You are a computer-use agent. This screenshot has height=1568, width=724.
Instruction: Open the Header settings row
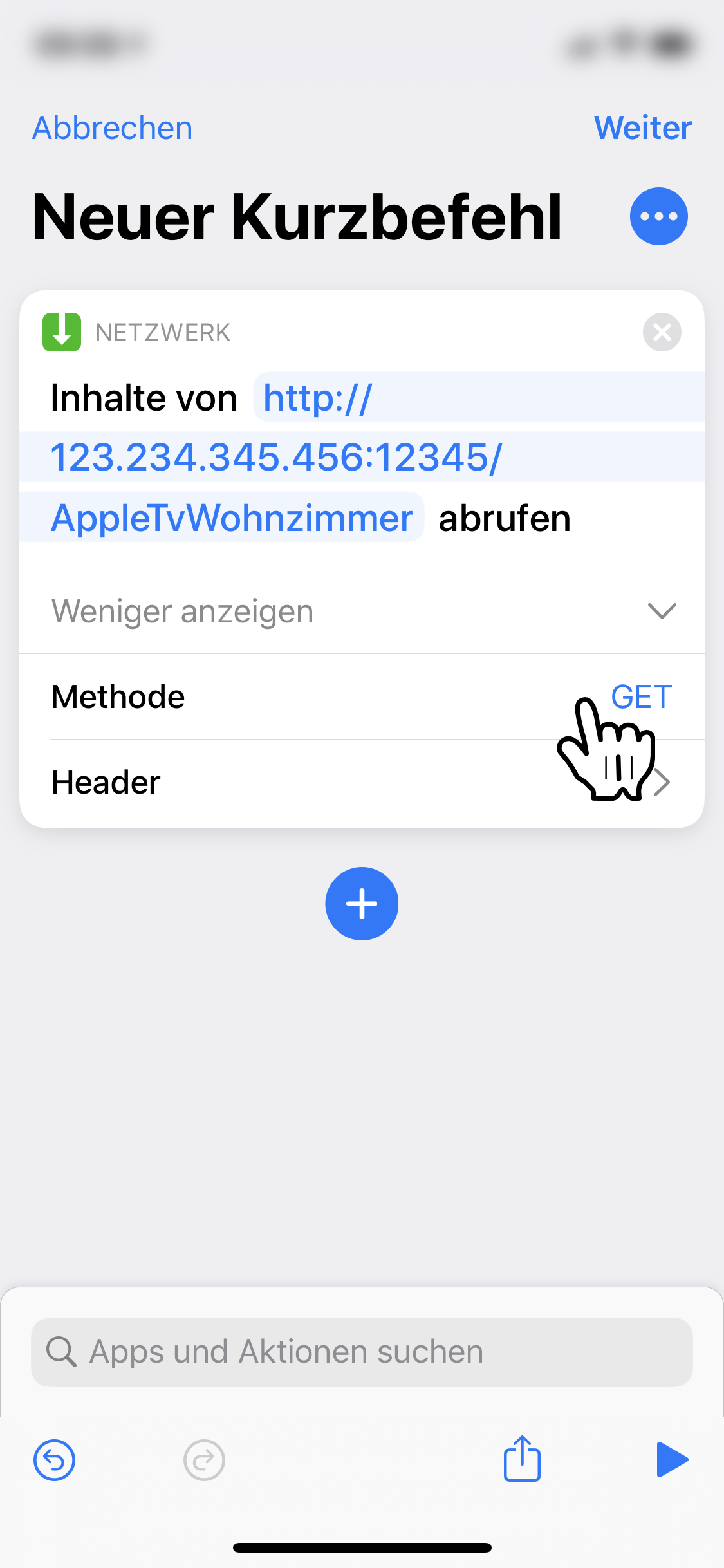coord(362,783)
